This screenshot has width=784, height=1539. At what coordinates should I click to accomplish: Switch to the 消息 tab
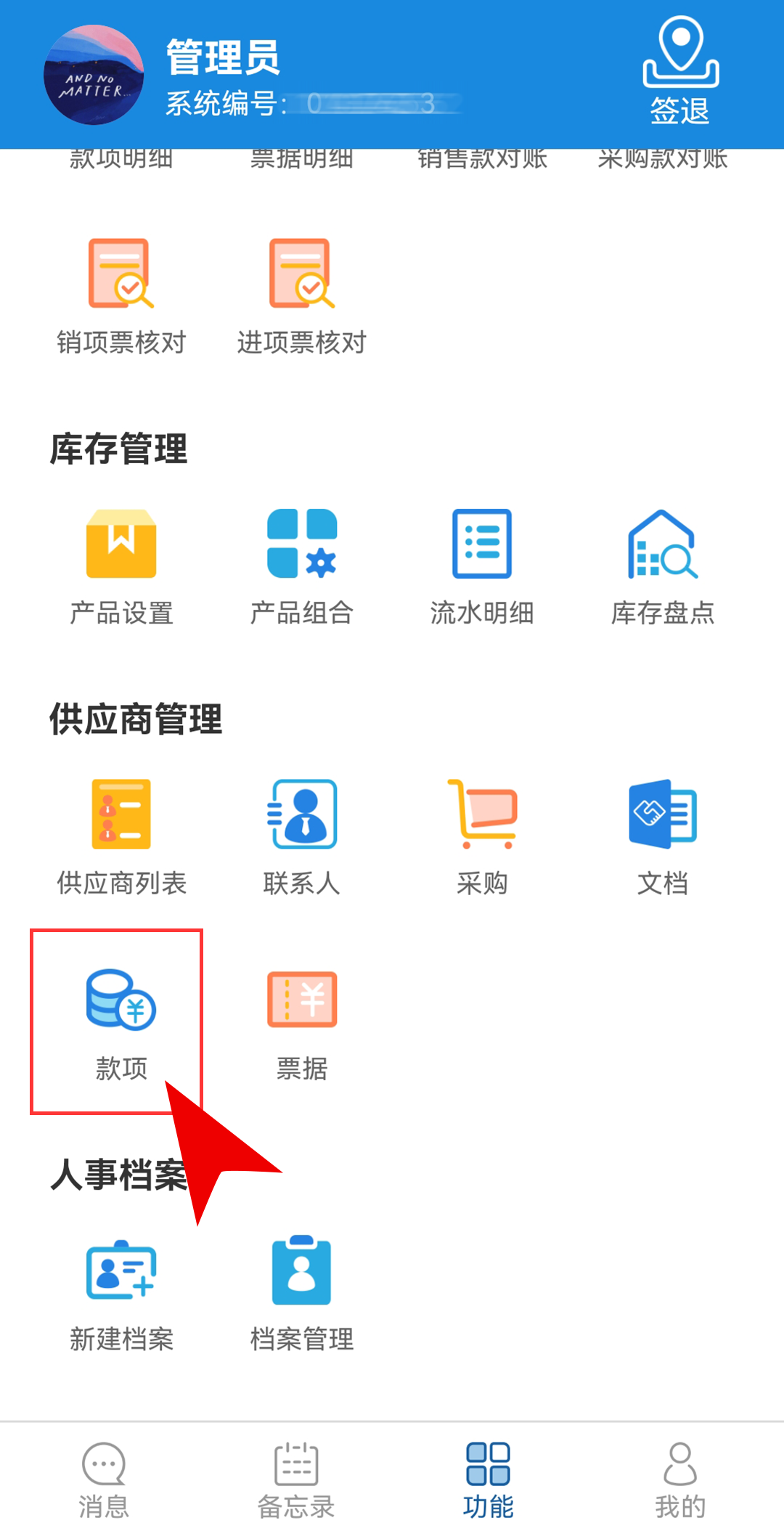tap(104, 1479)
